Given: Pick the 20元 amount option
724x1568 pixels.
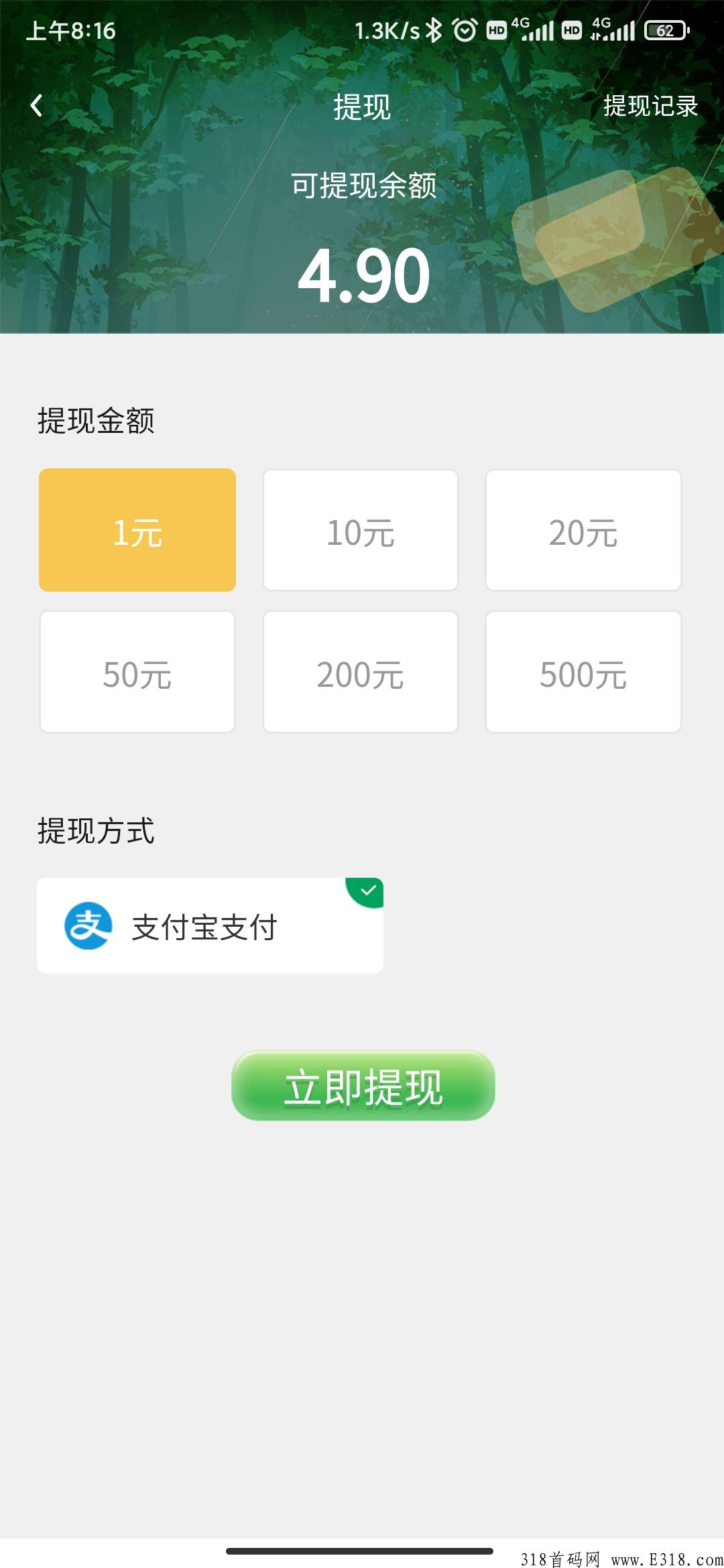Looking at the screenshot, I should pyautogui.click(x=583, y=530).
